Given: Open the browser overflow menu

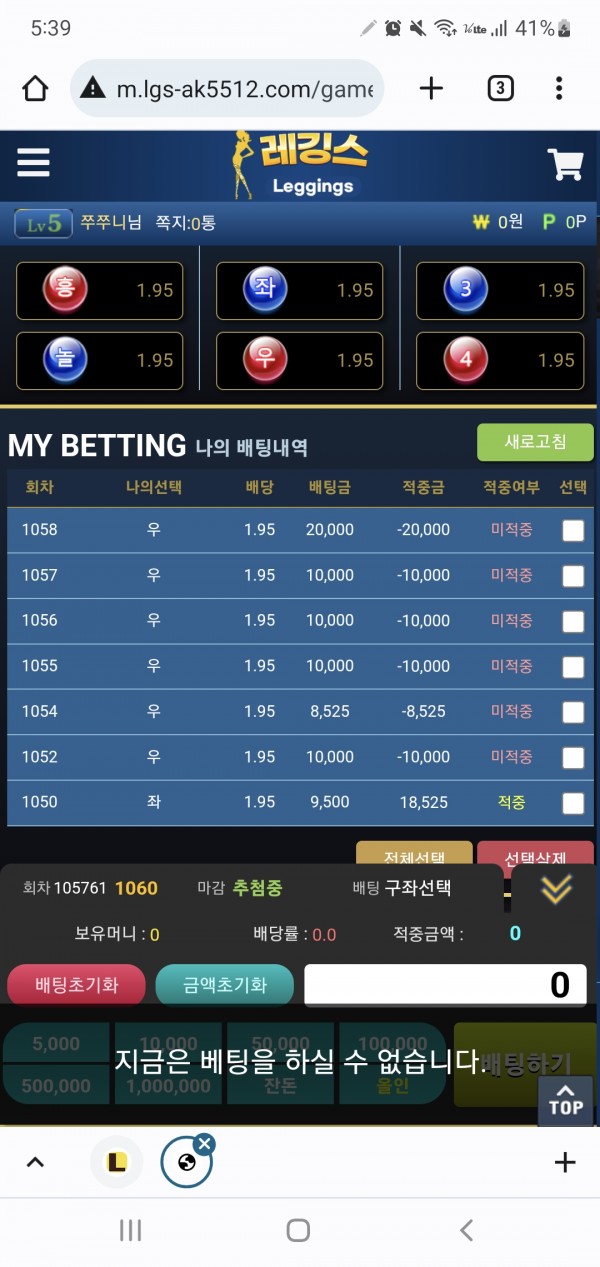Looking at the screenshot, I should tap(559, 89).
